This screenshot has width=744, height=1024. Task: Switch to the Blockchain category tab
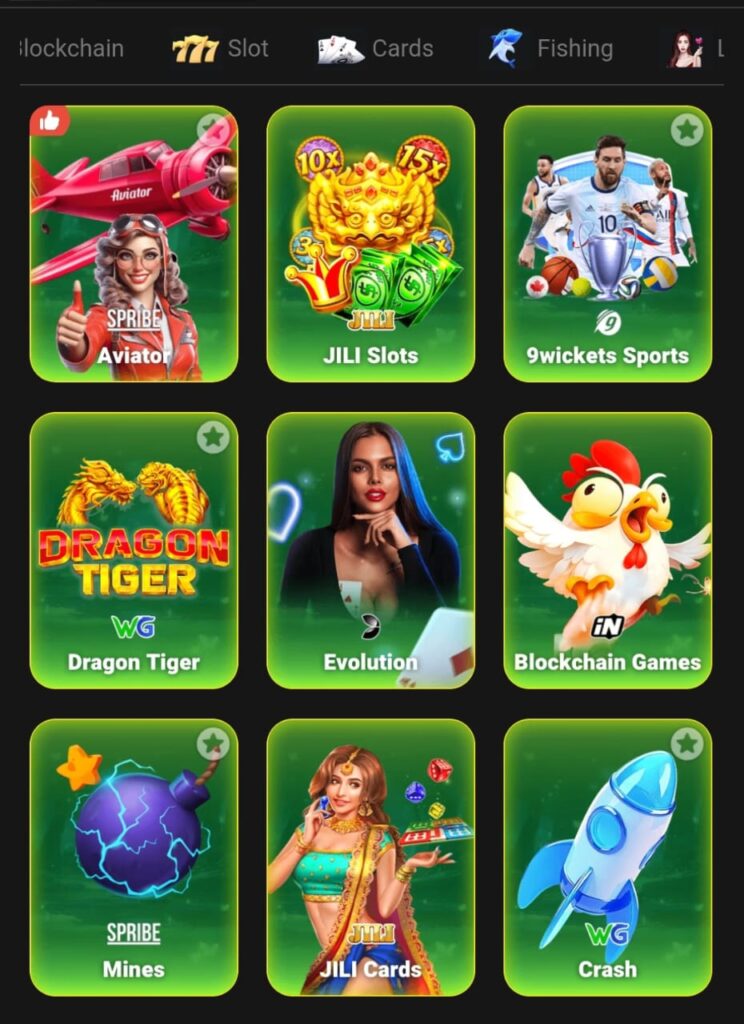click(x=72, y=48)
